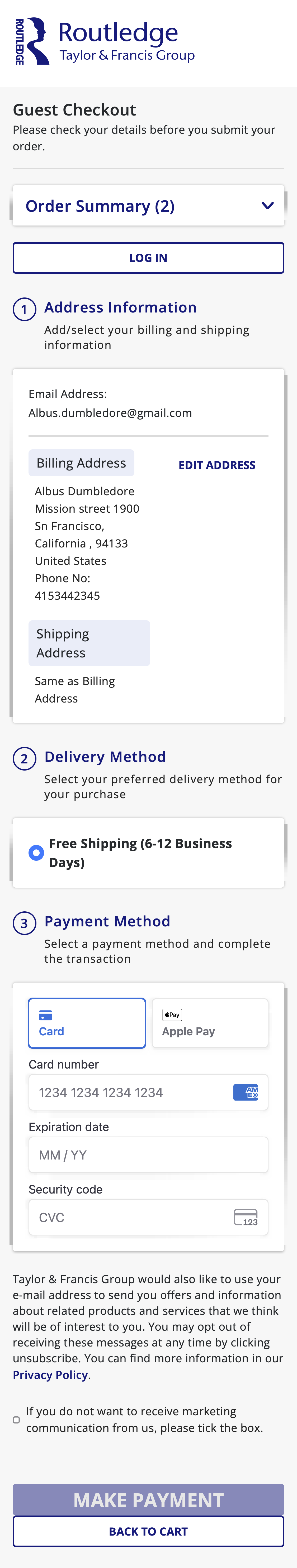Choose Card as payment method

coord(87,1023)
